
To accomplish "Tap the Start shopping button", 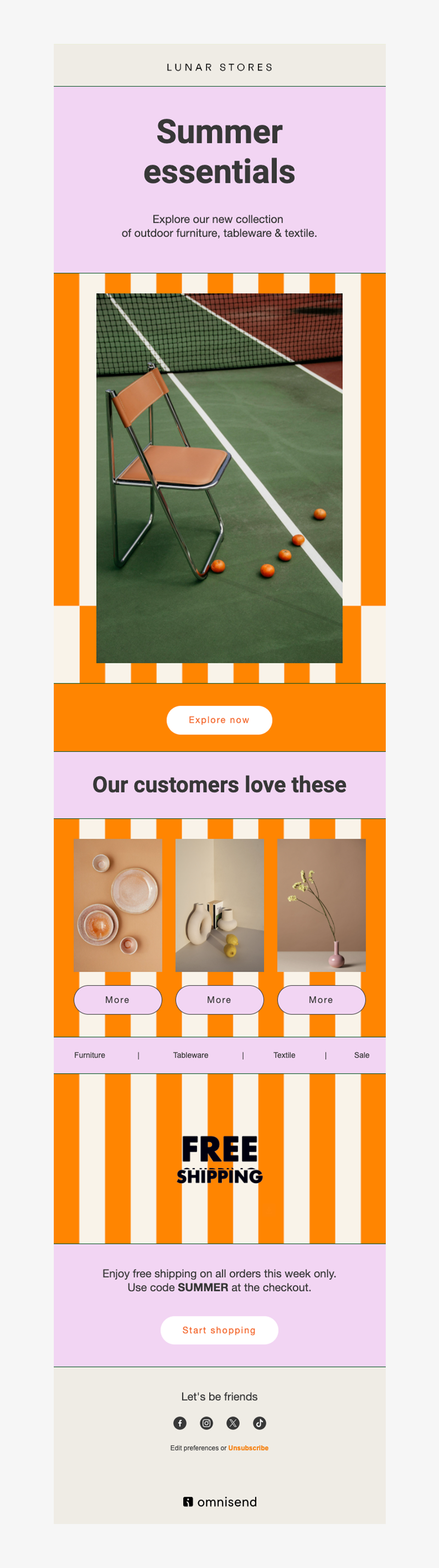I will point(219,1330).
